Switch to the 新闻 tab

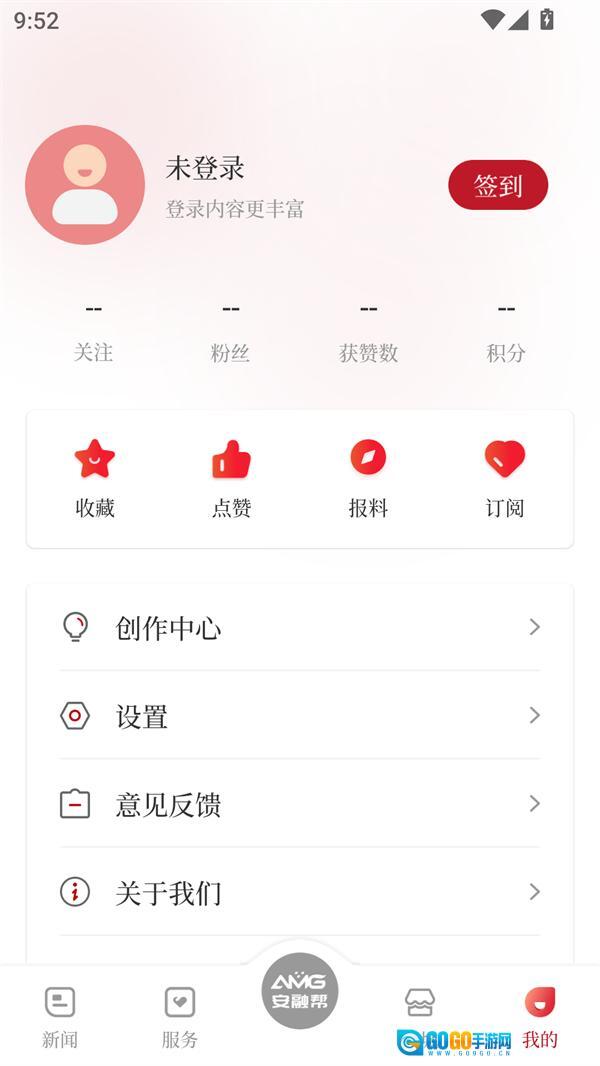pos(60,1016)
